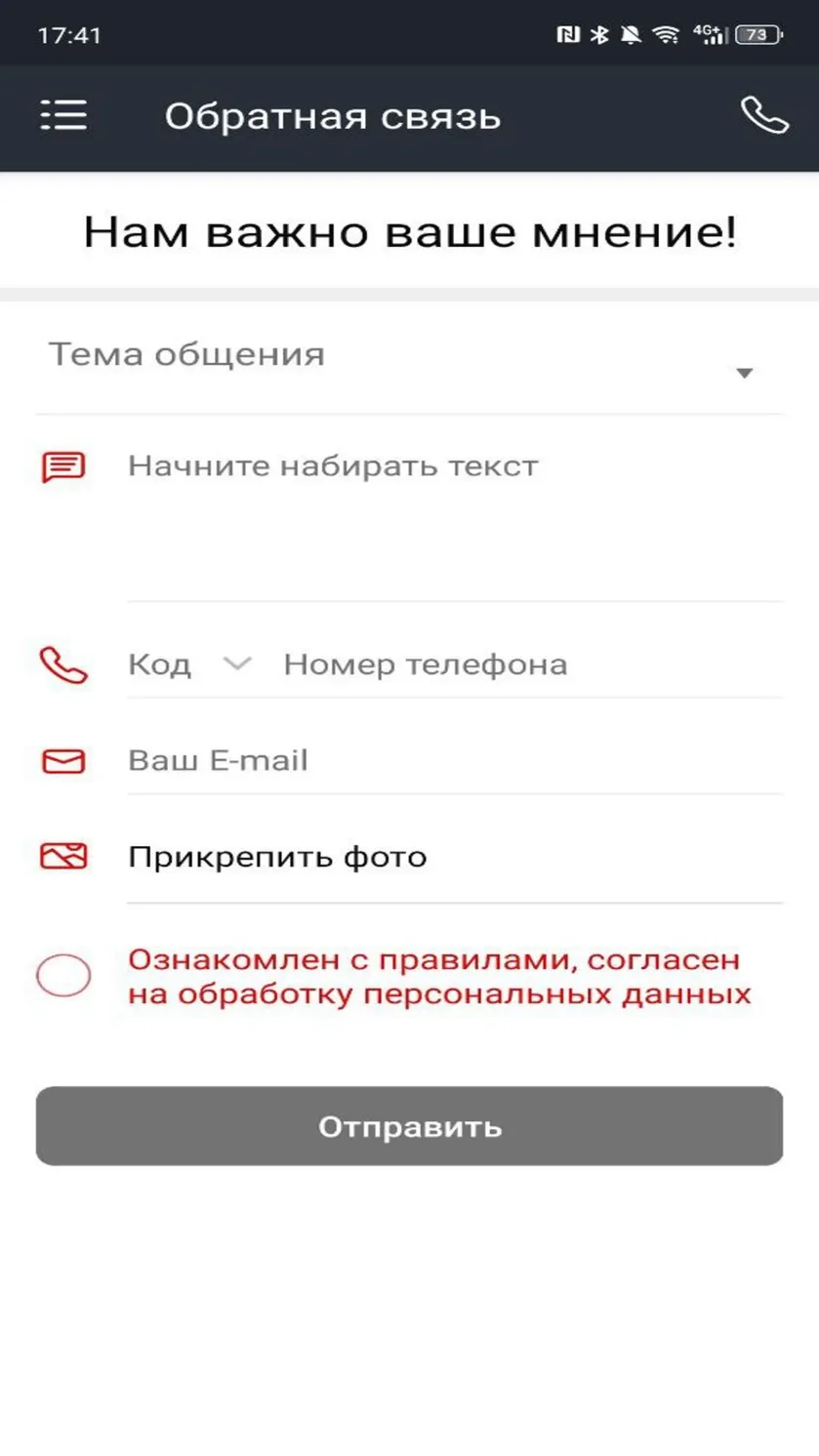This screenshot has height=1456, width=819.
Task: Tap the Номер телефона field
Action: [x=532, y=665]
